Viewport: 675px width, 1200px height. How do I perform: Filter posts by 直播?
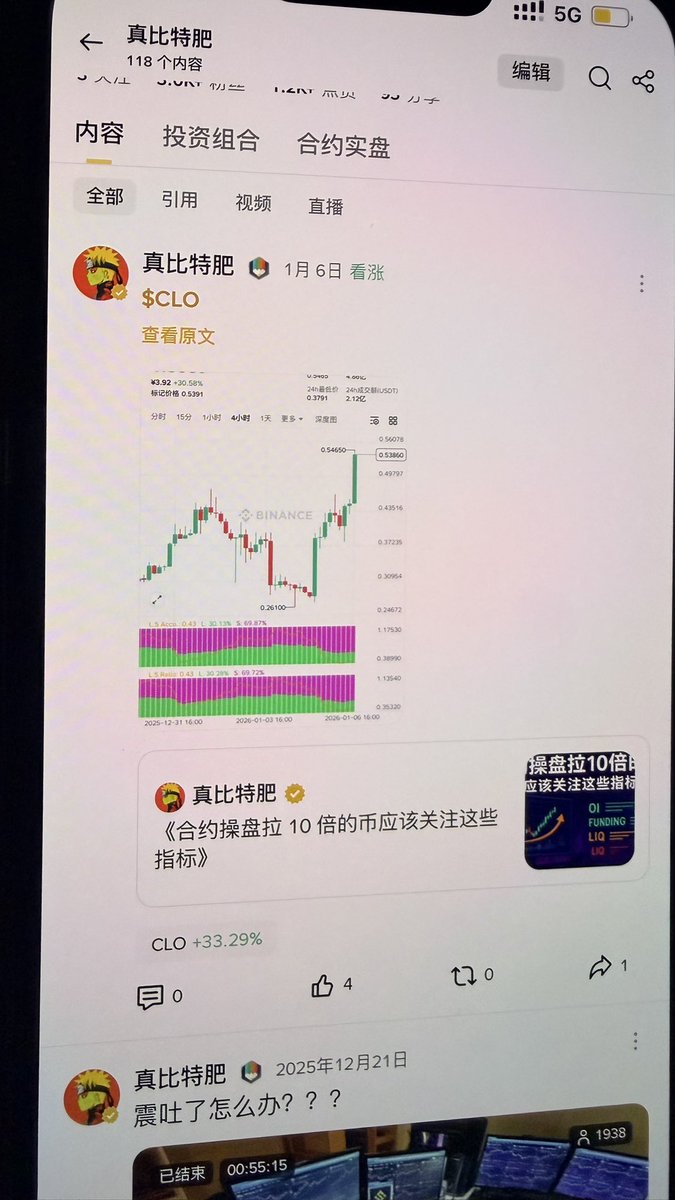(326, 206)
